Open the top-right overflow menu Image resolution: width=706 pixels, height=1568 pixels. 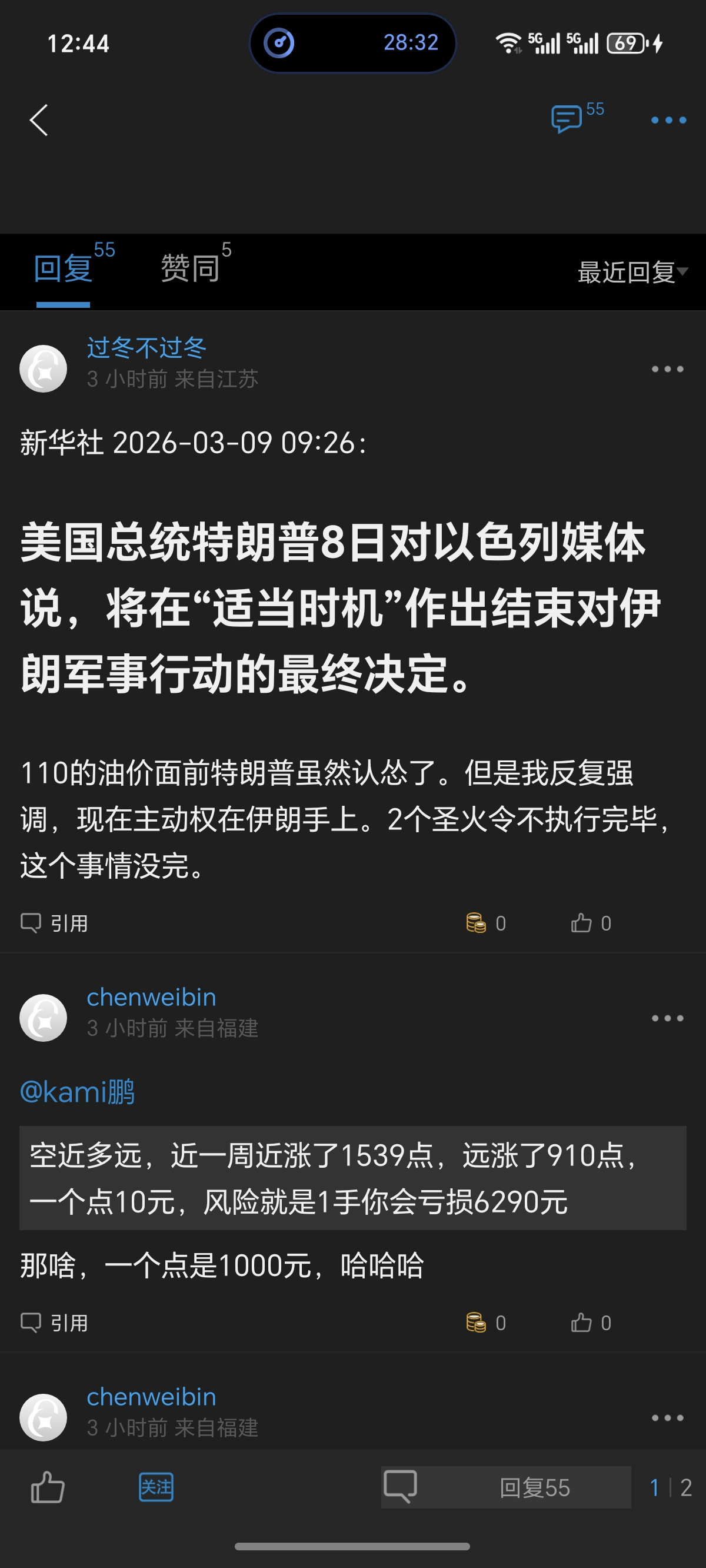pyautogui.click(x=668, y=120)
